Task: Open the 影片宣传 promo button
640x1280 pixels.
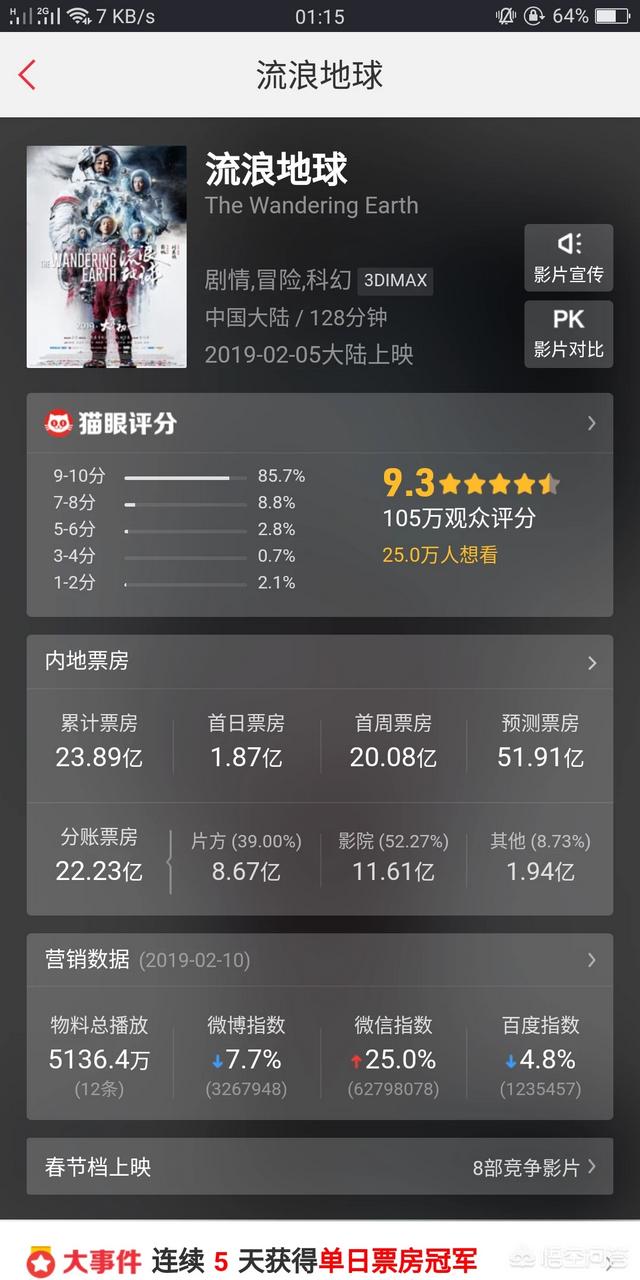Action: tap(568, 258)
